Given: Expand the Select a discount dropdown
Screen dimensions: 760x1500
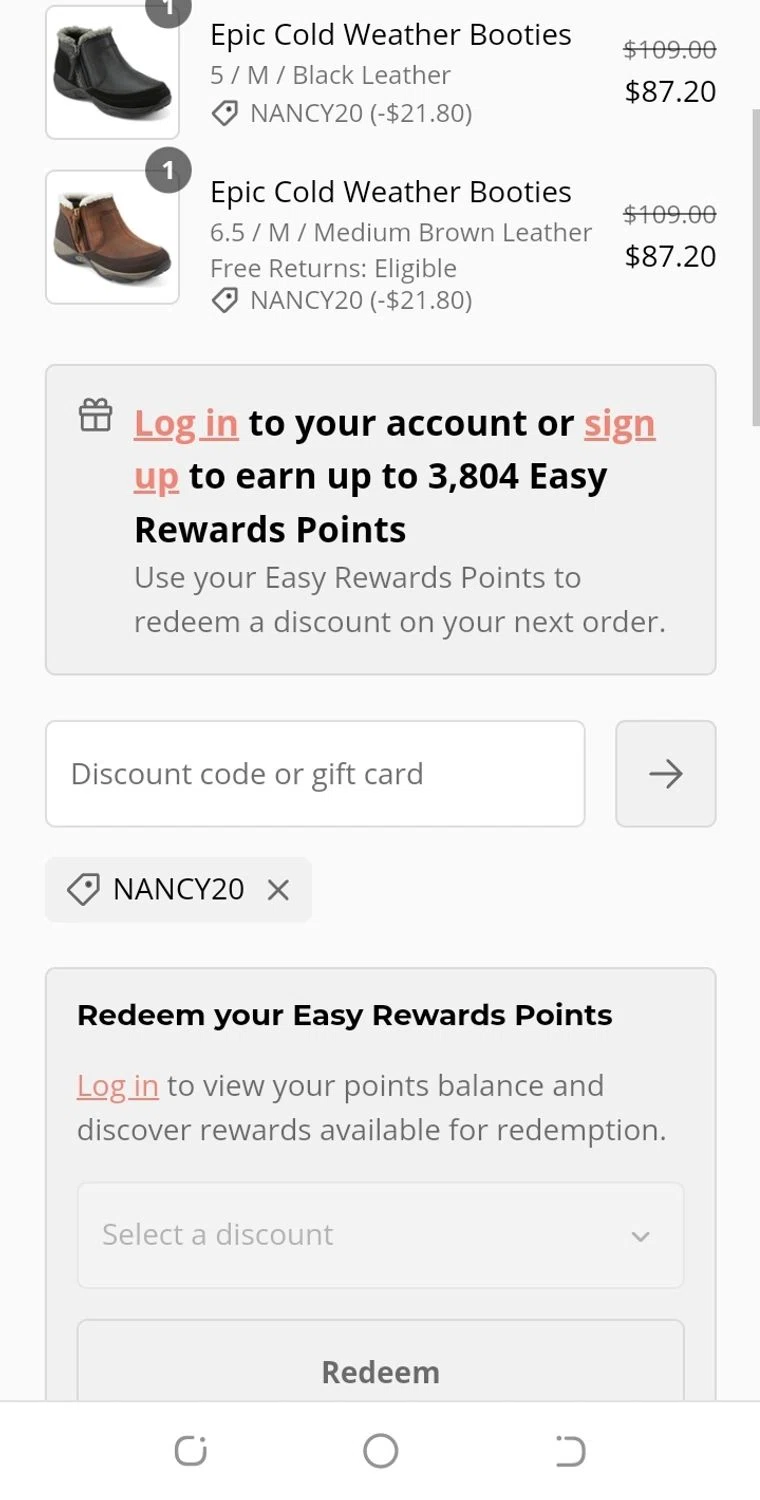Looking at the screenshot, I should [381, 1235].
